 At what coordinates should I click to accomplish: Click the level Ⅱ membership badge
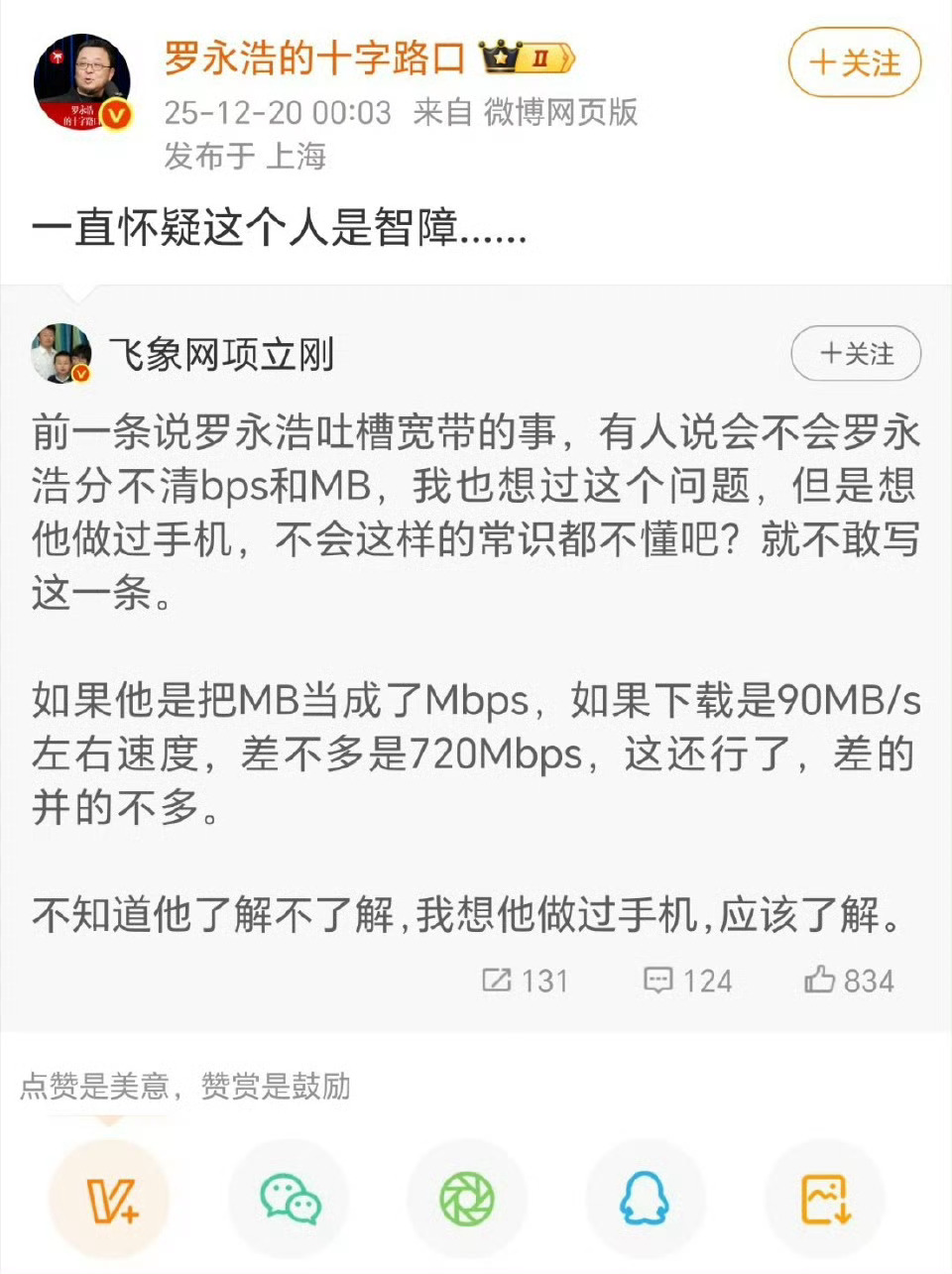click(540, 58)
